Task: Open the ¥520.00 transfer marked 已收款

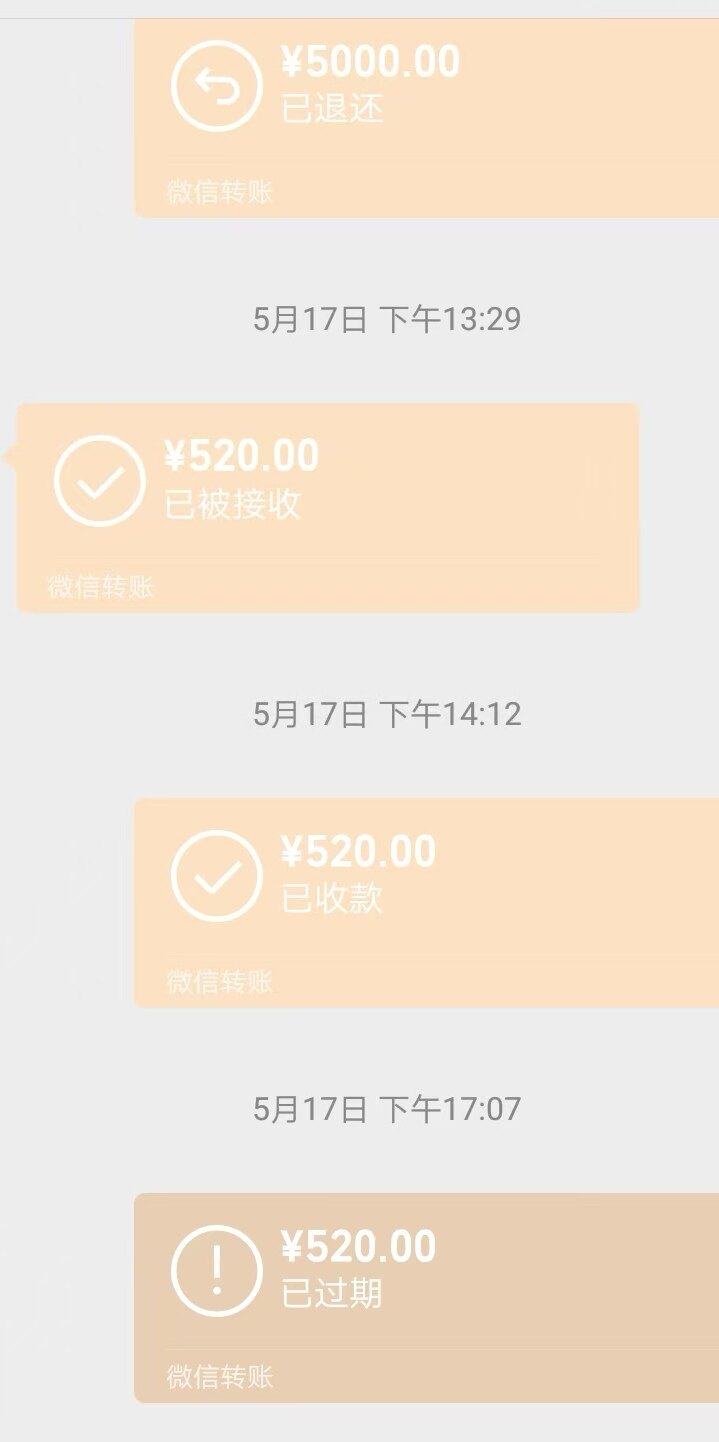Action: 427,903
